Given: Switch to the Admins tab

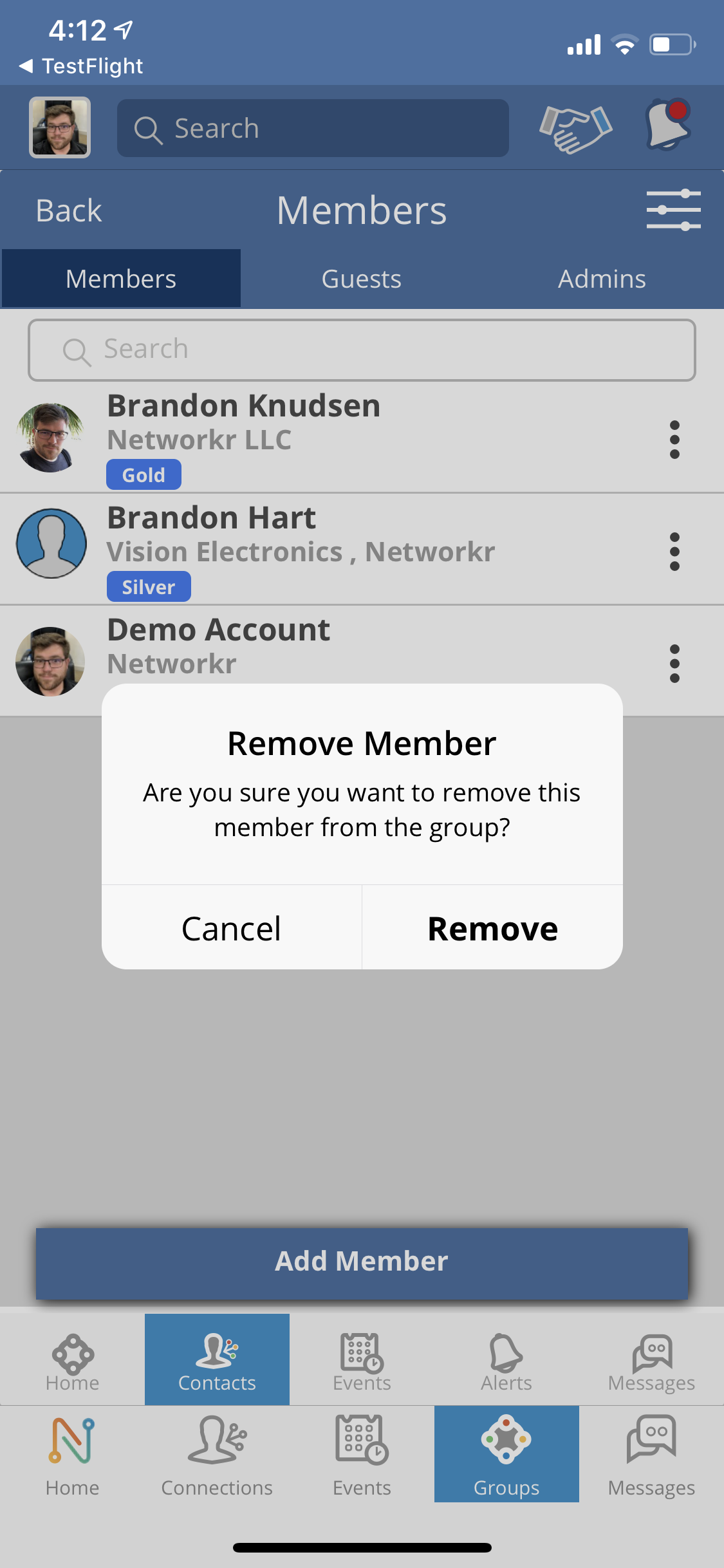Looking at the screenshot, I should click(602, 279).
